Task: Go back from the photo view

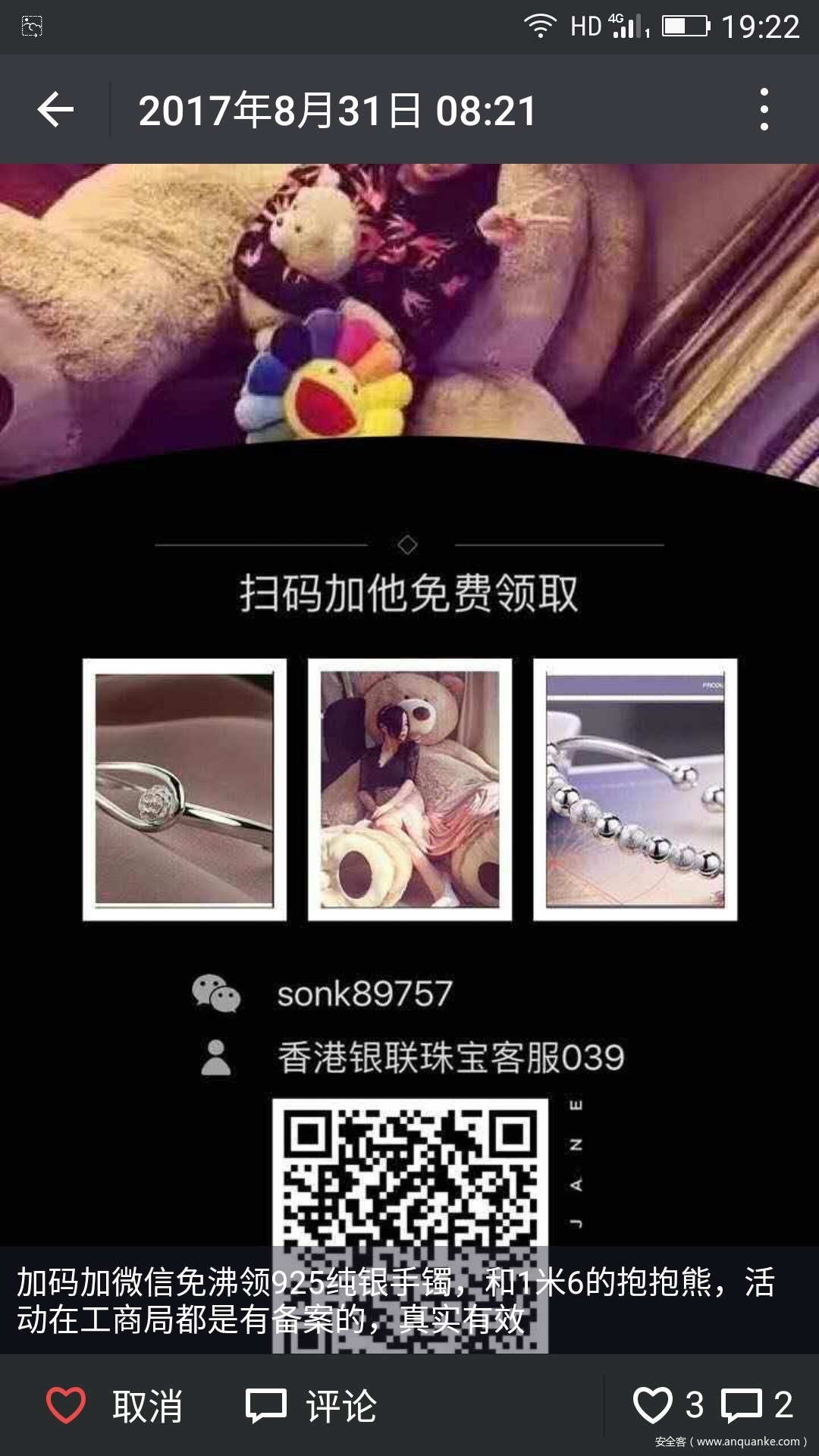Action: pyautogui.click(x=55, y=110)
